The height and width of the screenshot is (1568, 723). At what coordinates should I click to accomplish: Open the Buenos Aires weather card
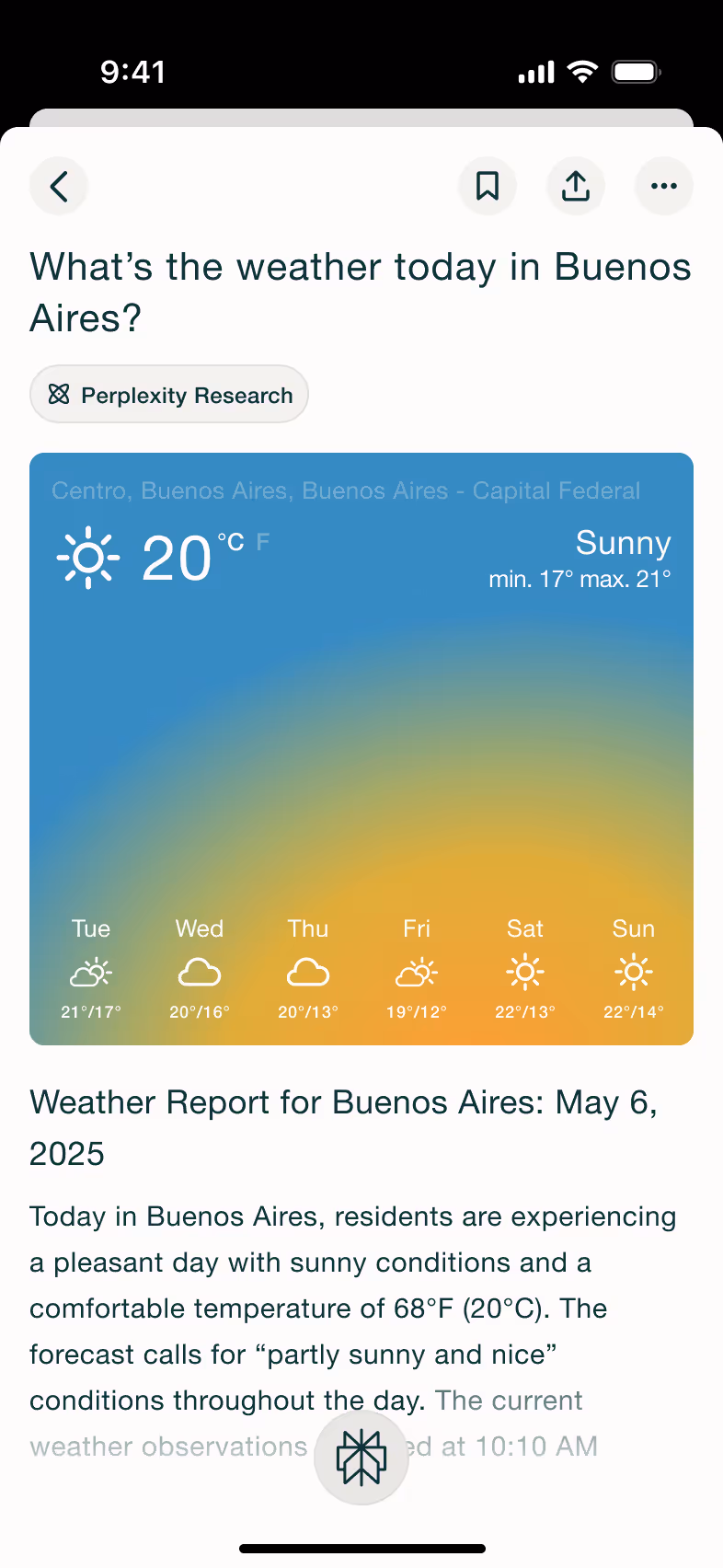[361, 749]
